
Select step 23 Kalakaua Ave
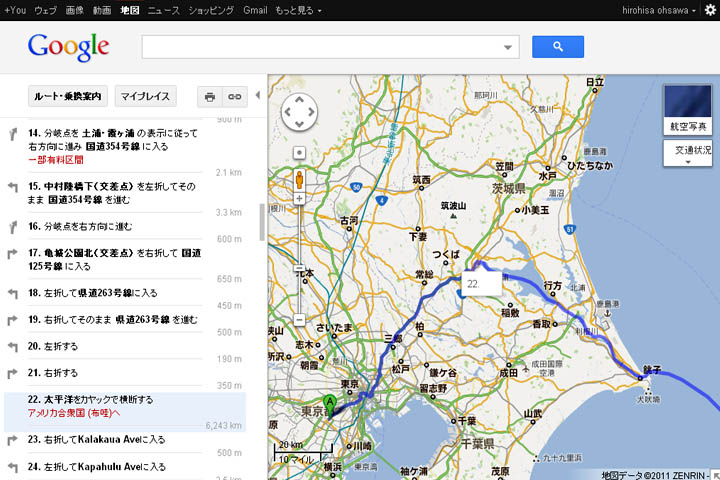pos(98,439)
